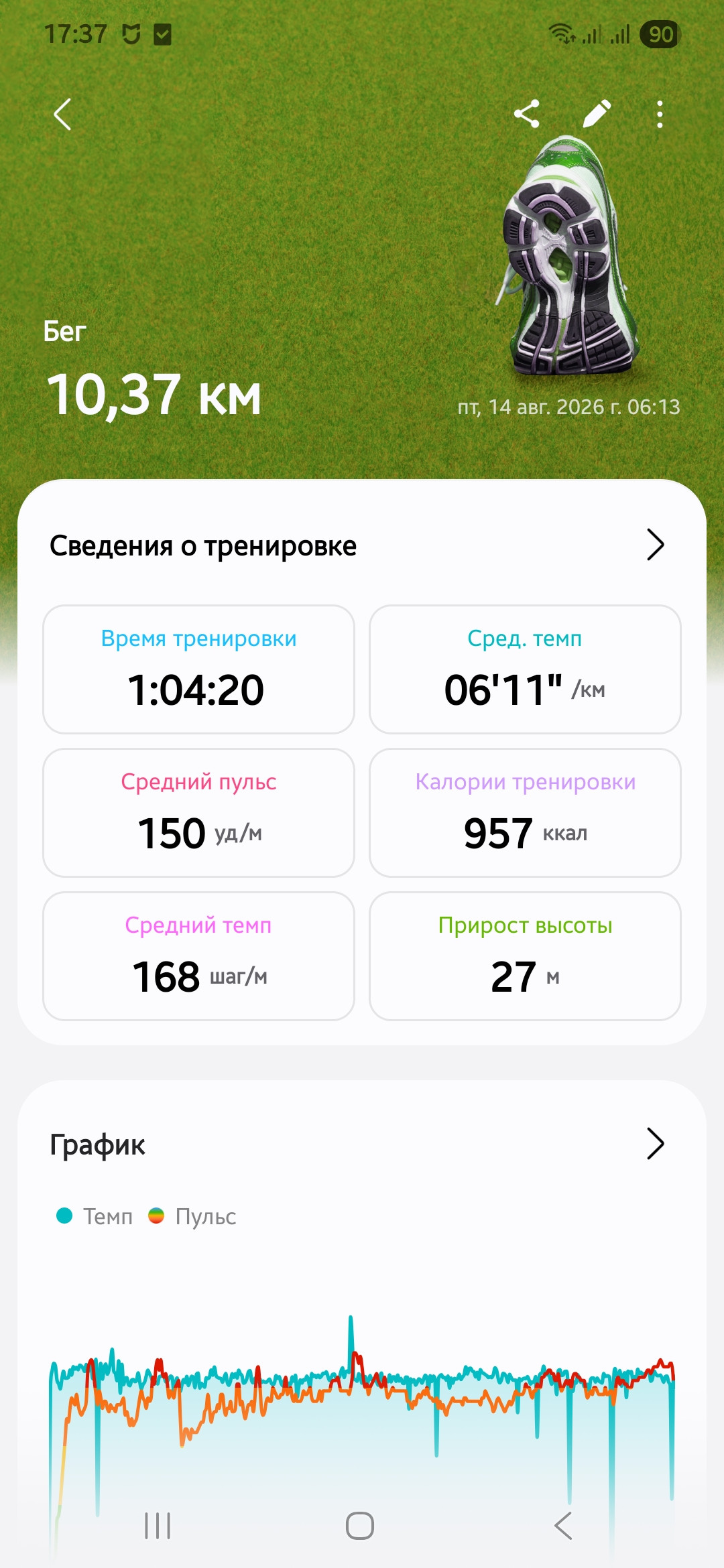Screen dimensions: 724x1568
Task: Go back using the top-left arrow
Action: point(62,115)
